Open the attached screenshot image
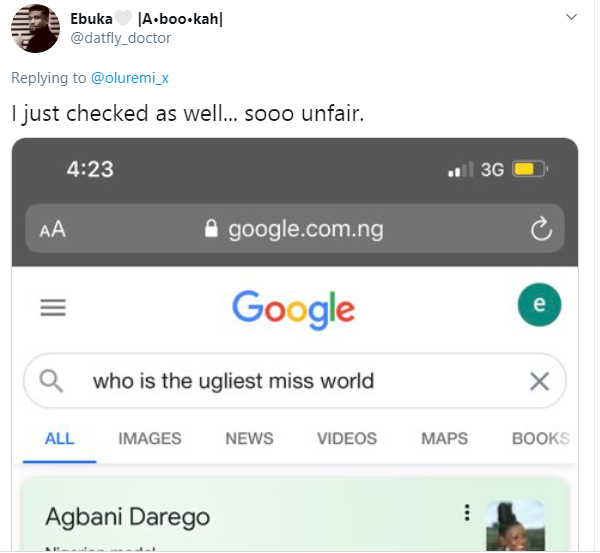 pyautogui.click(x=295, y=345)
